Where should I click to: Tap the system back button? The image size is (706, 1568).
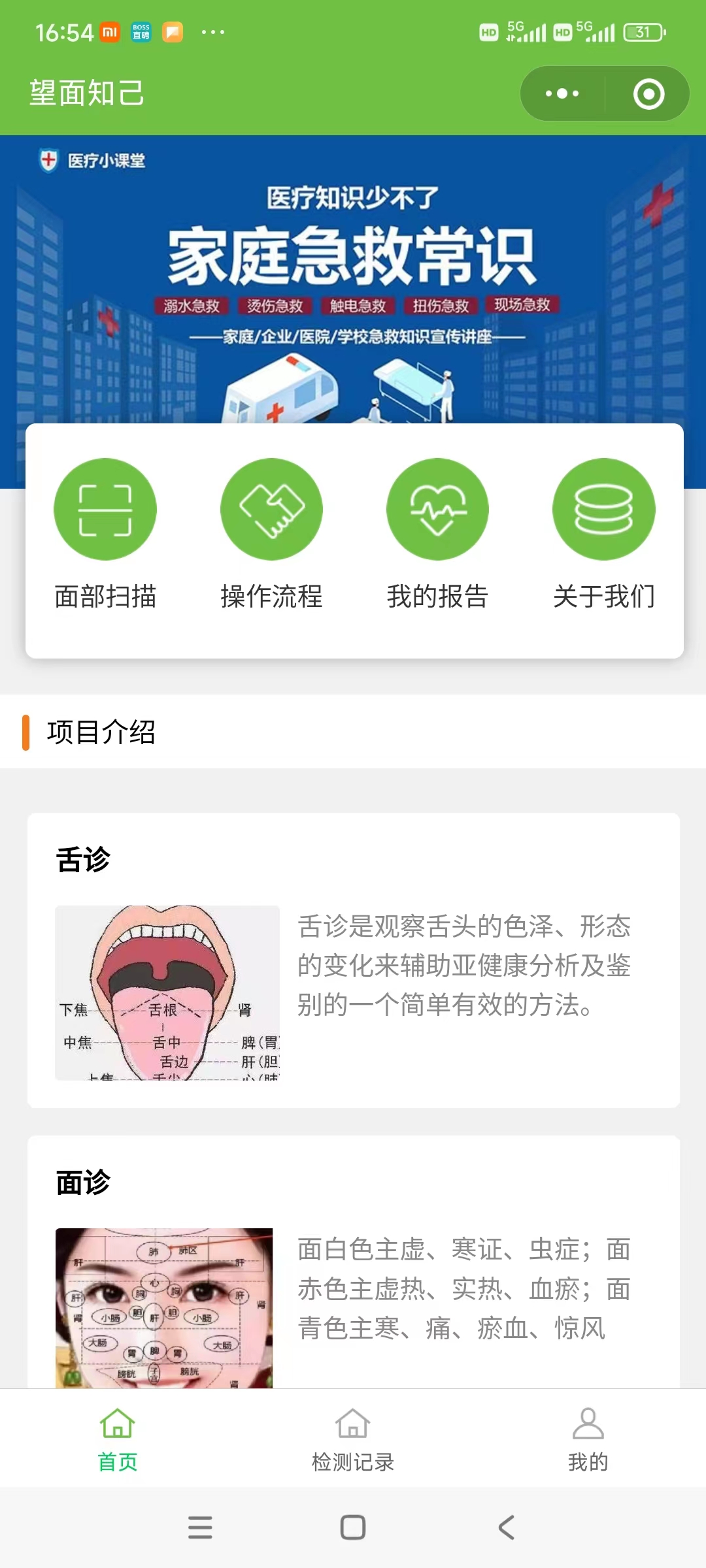(x=507, y=1527)
